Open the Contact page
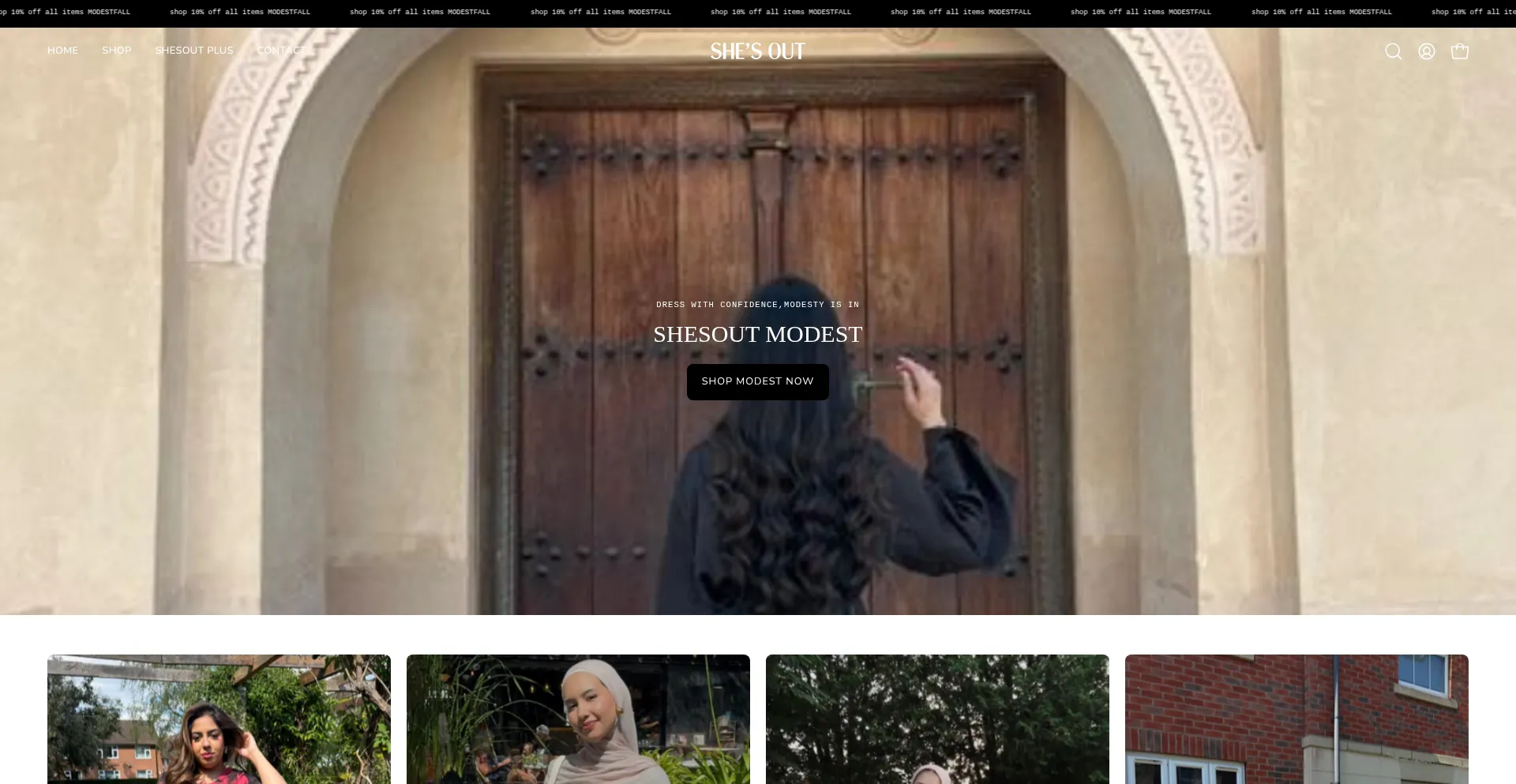Viewport: 1516px width, 784px height. 280,51
